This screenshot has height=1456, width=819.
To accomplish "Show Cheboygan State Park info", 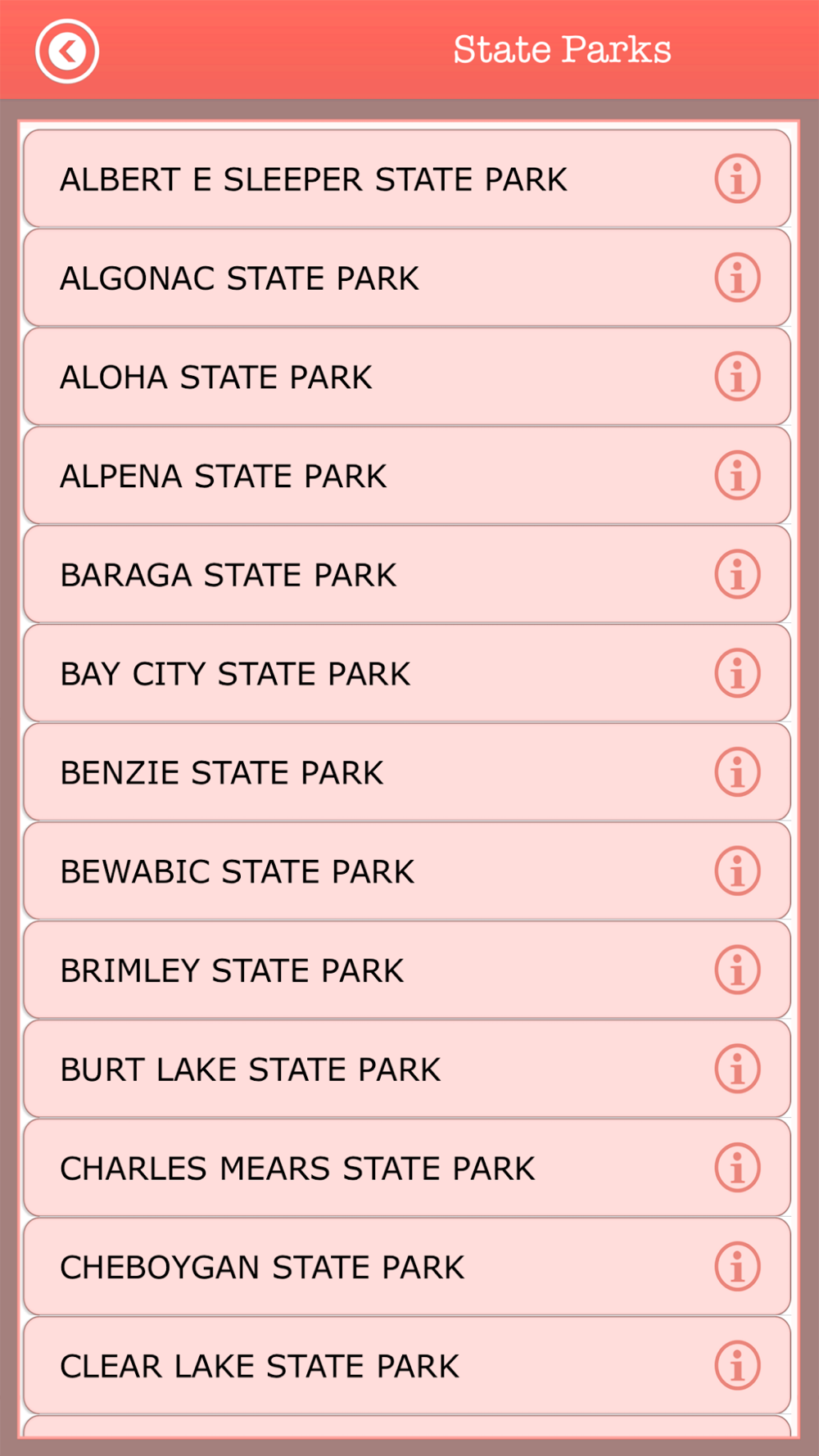I will [737, 1267].
